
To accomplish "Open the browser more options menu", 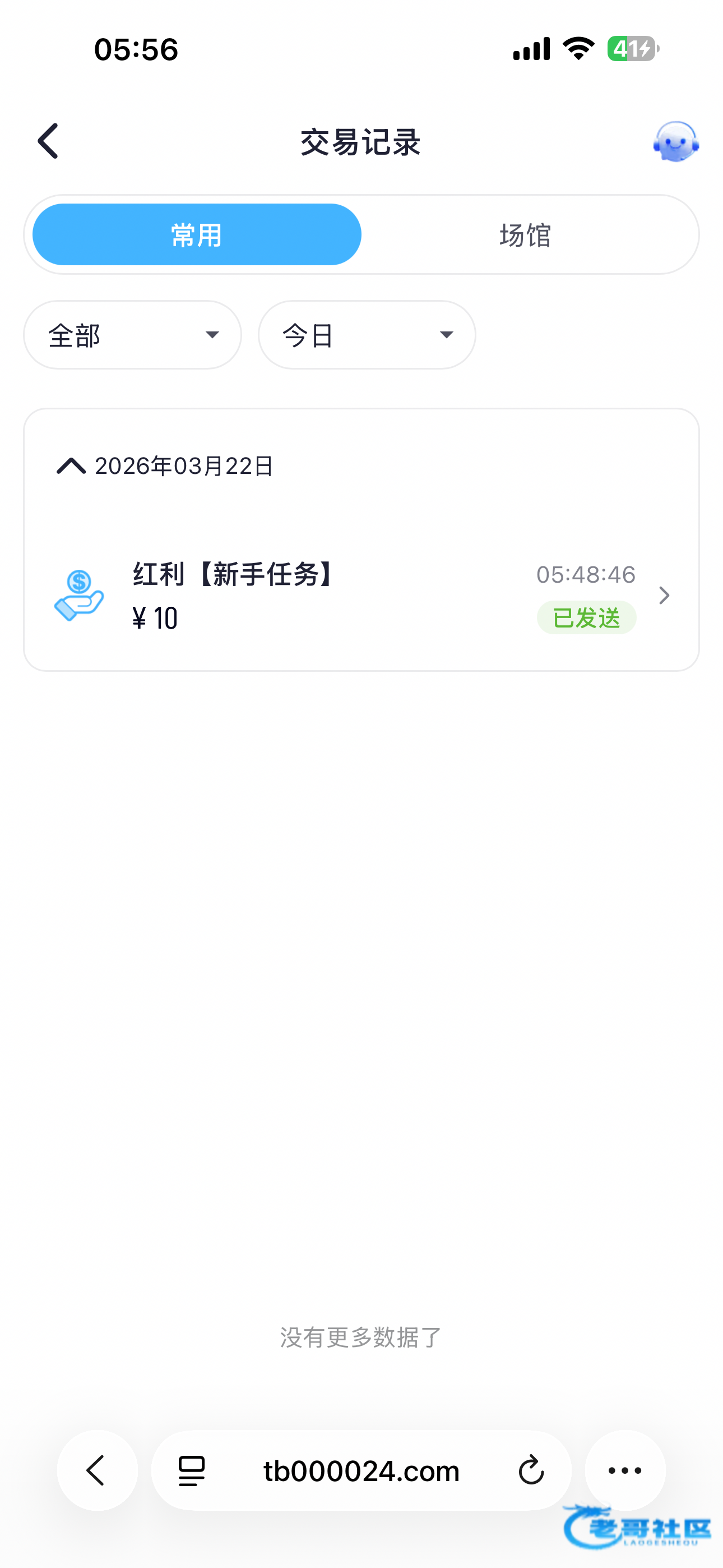I will pos(625,1470).
